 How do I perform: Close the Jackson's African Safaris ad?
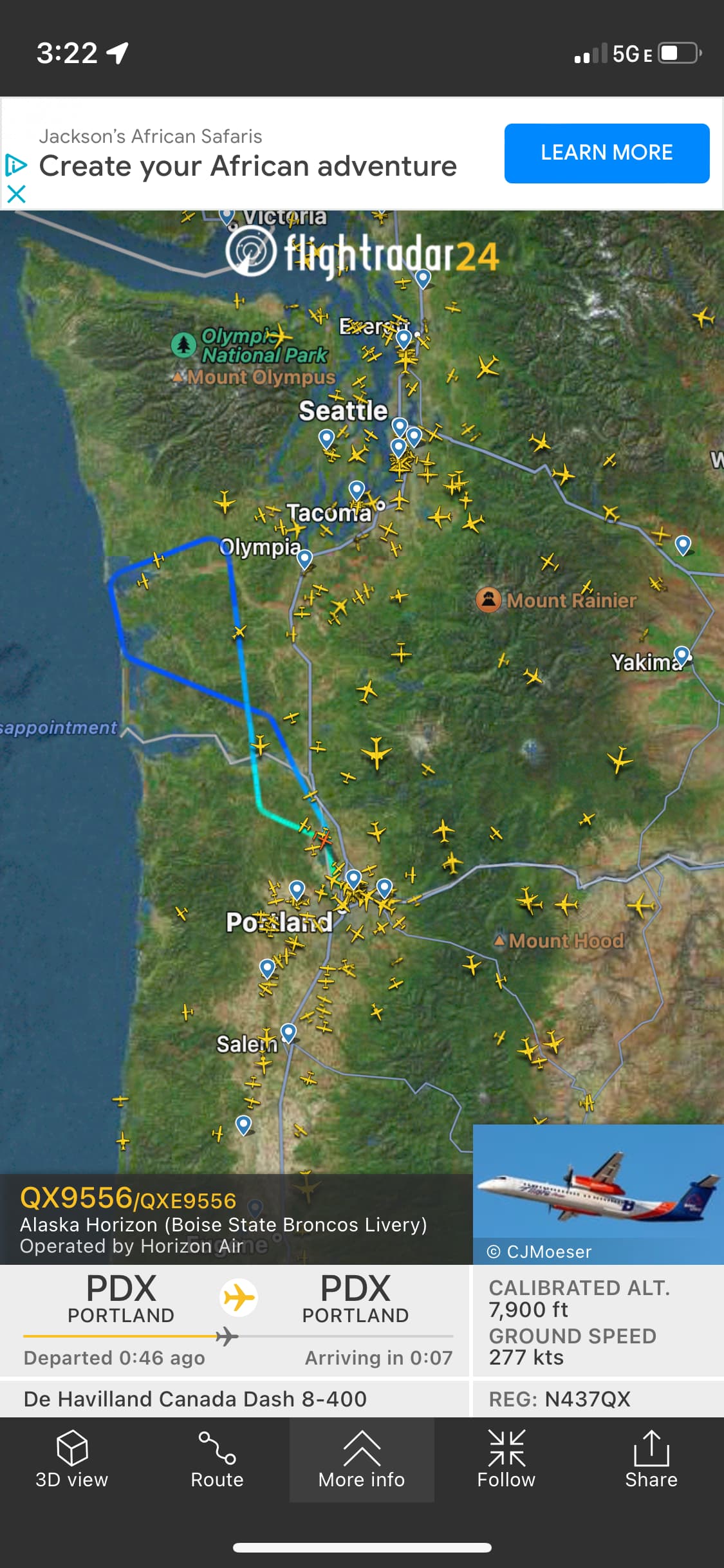pyautogui.click(x=16, y=194)
